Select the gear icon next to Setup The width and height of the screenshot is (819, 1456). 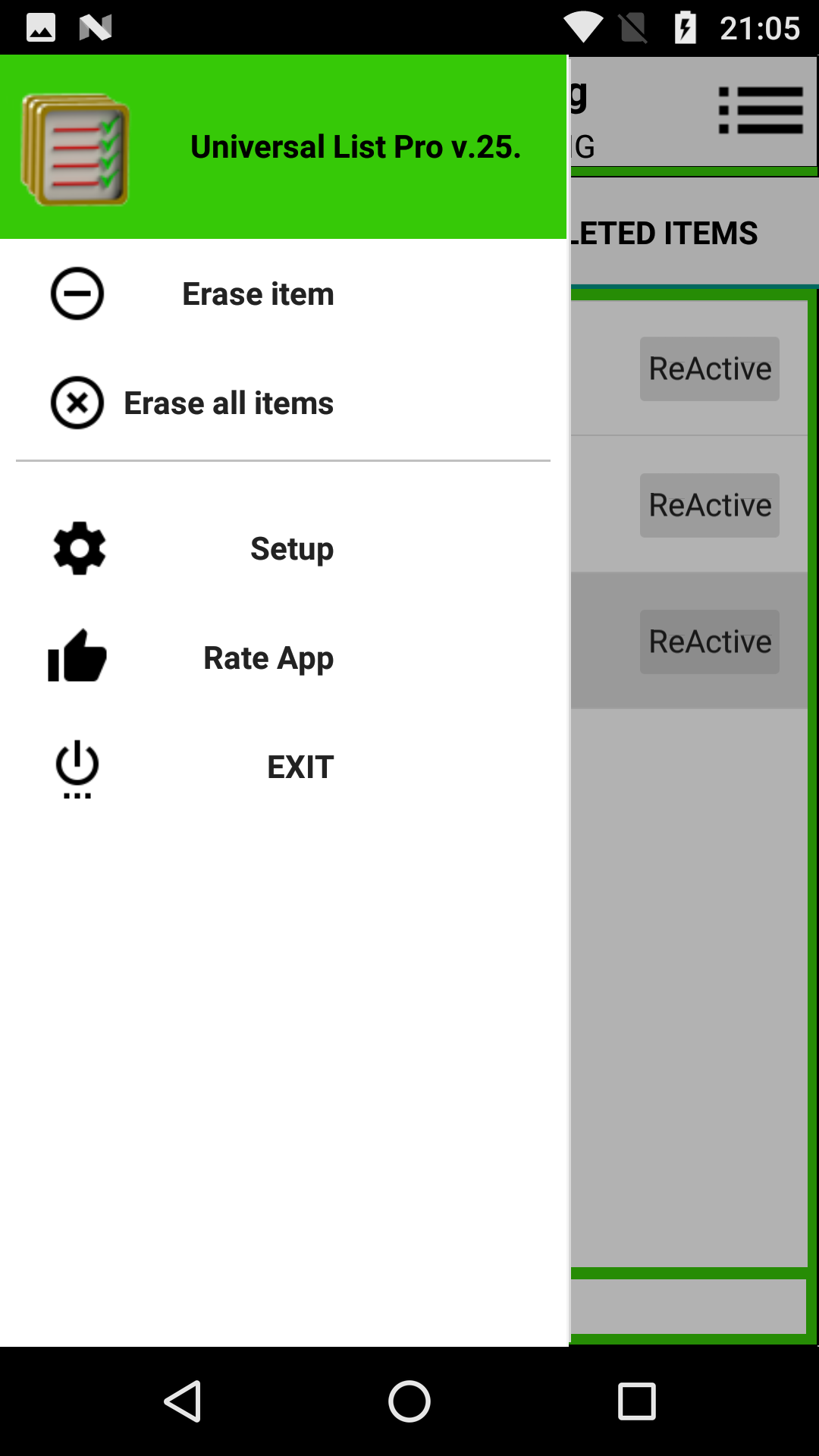pos(78,548)
